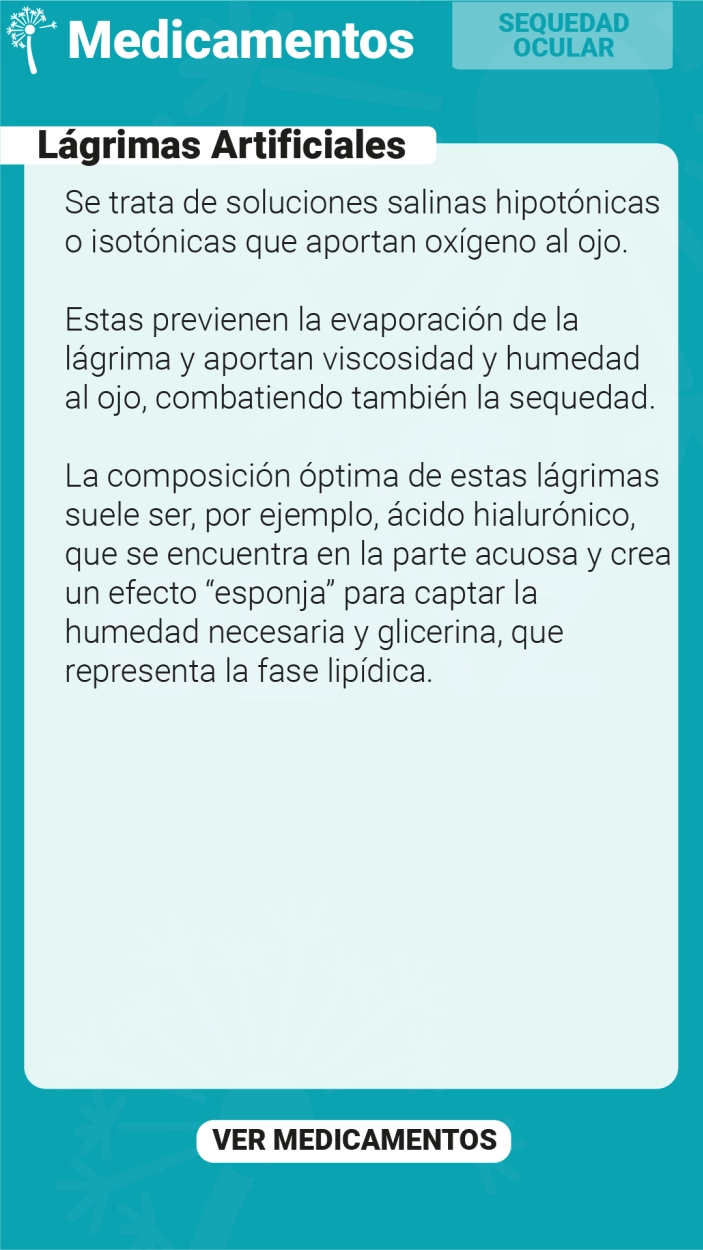Screen dimensions: 703x1250
Task: Tap the Sequedad Ocular button
Action: pyautogui.click(x=563, y=36)
